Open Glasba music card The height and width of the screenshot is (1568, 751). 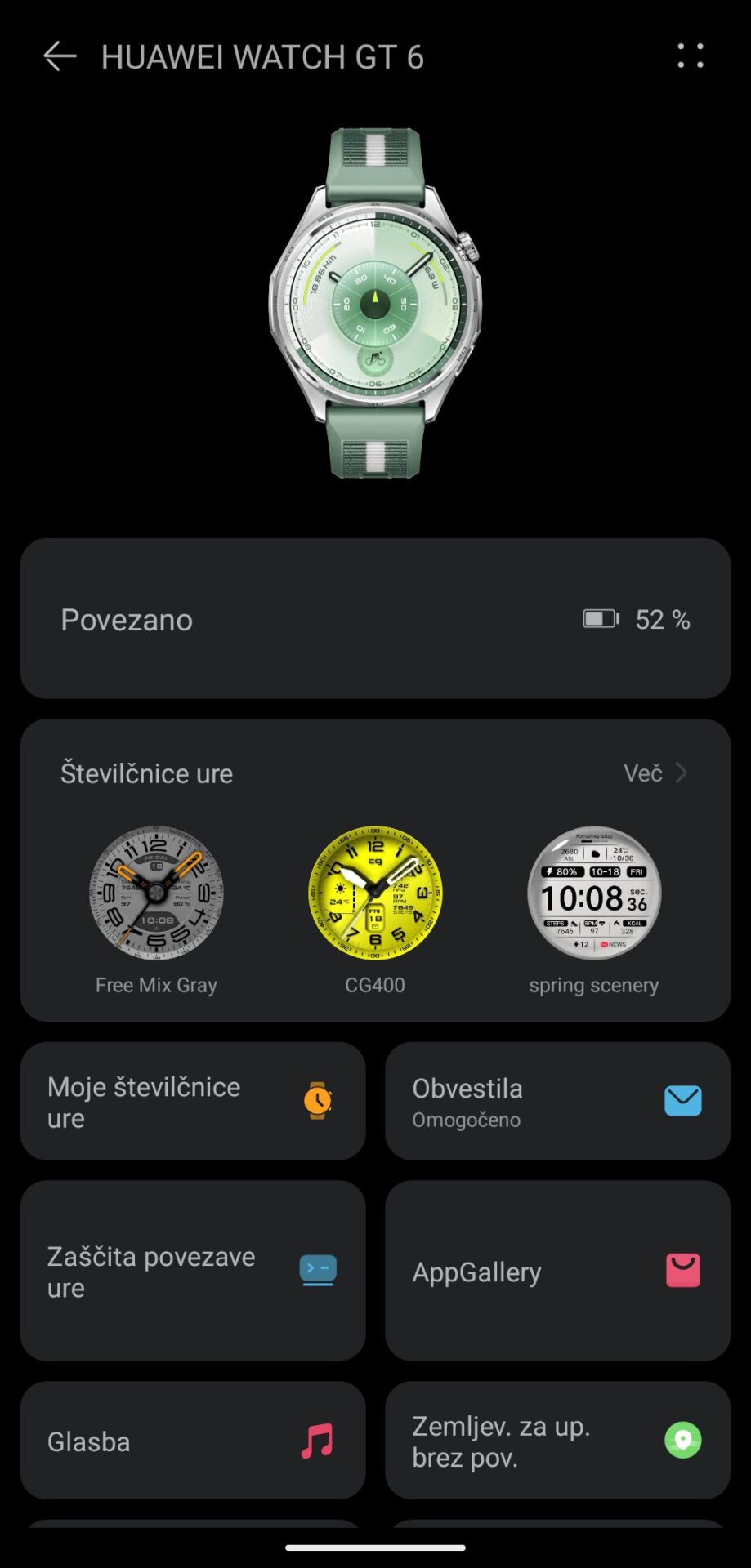pos(193,1441)
